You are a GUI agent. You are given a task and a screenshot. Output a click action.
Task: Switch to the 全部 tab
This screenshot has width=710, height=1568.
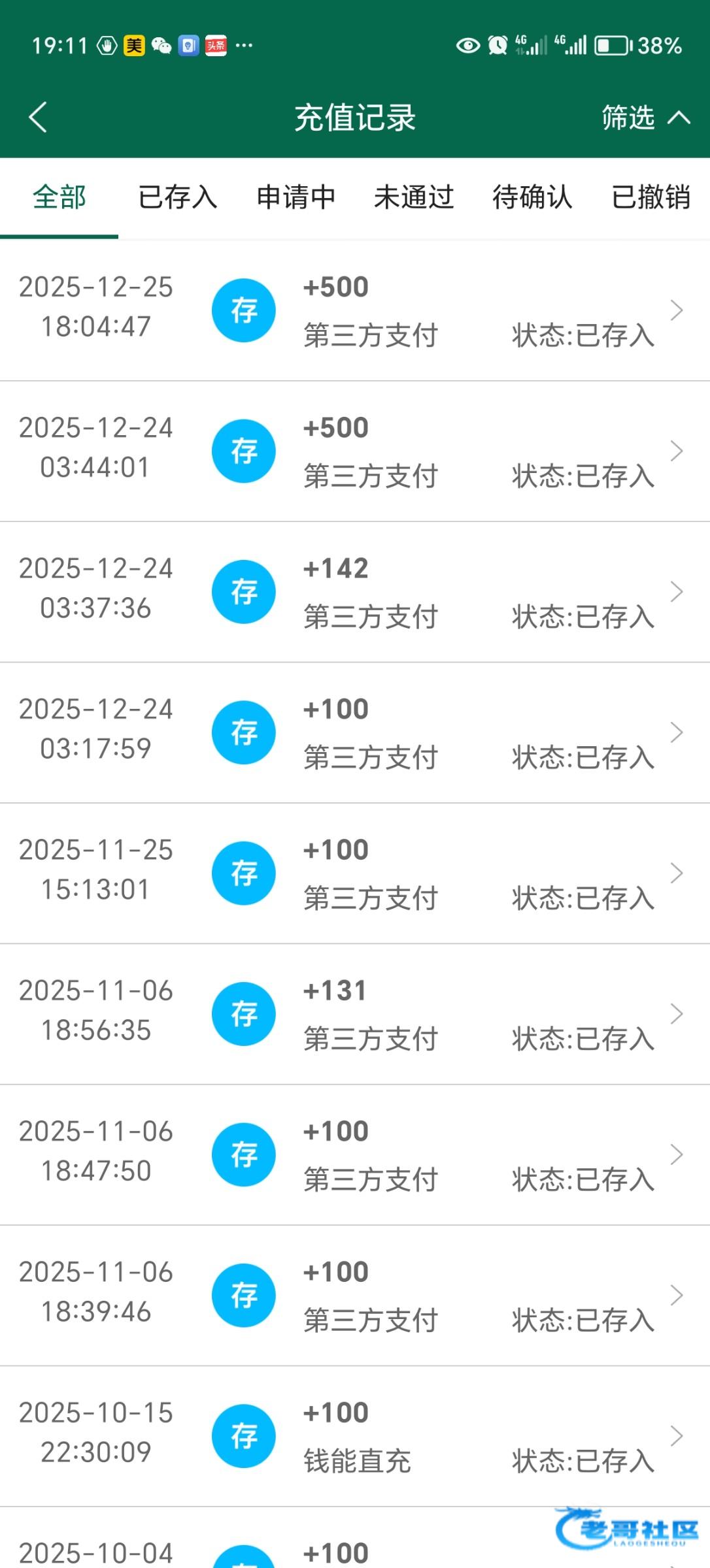[59, 197]
